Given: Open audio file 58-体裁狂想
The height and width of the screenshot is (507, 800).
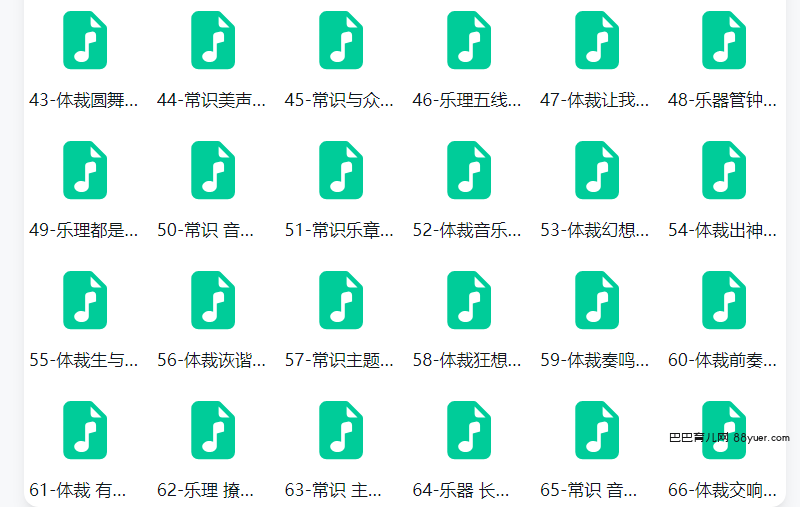Looking at the screenshot, I should click(x=469, y=300).
